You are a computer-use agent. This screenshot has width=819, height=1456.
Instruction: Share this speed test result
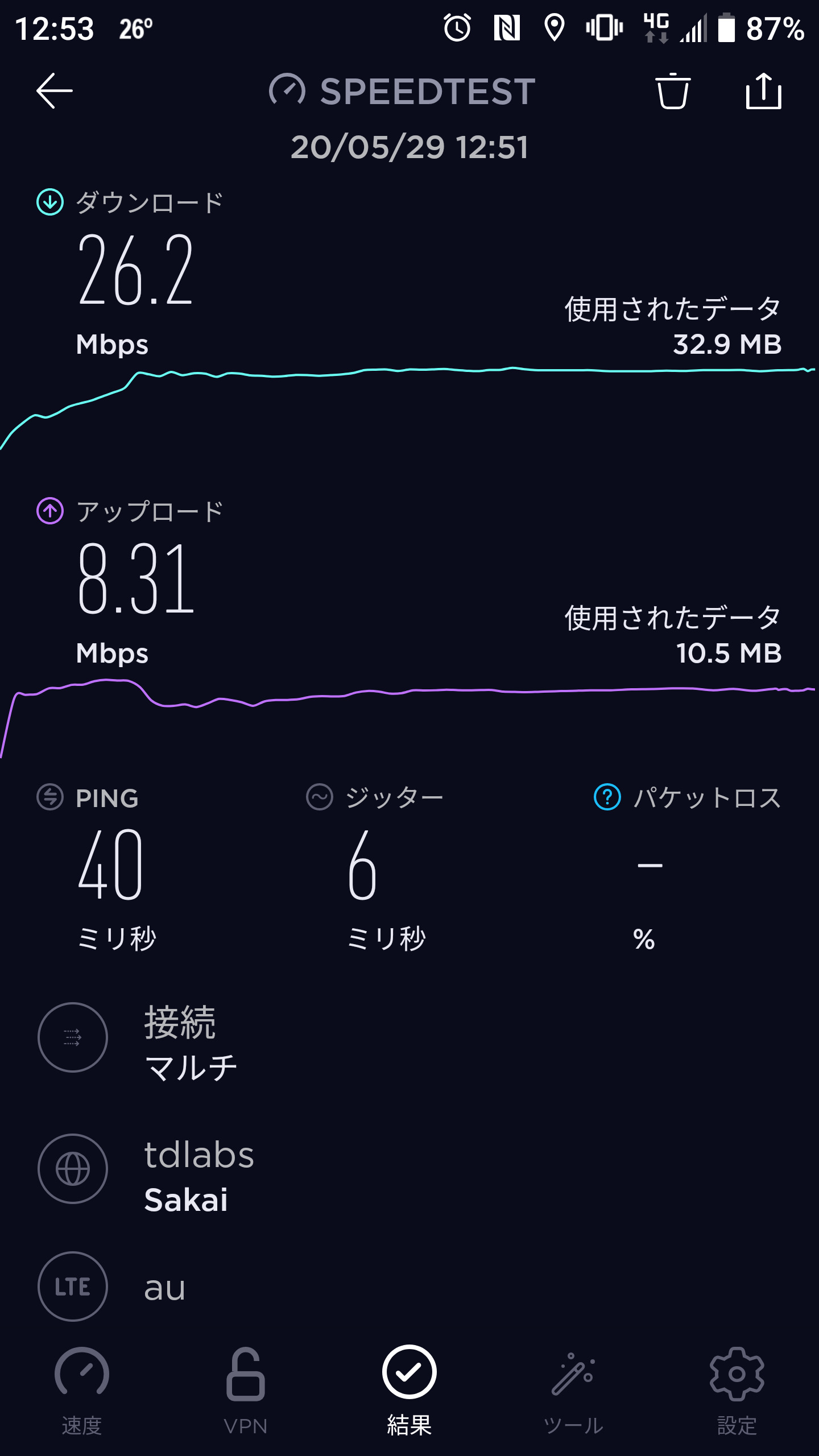click(763, 91)
